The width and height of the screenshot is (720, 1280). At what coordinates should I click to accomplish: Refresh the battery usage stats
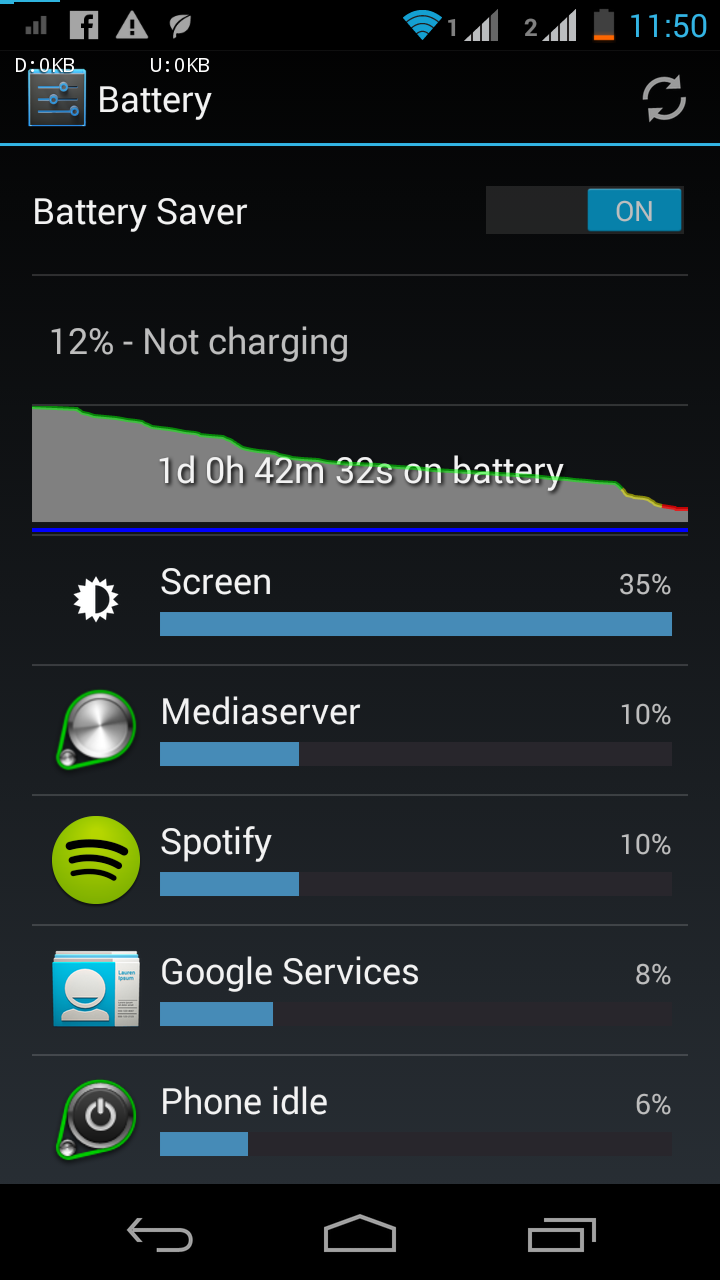(664, 99)
